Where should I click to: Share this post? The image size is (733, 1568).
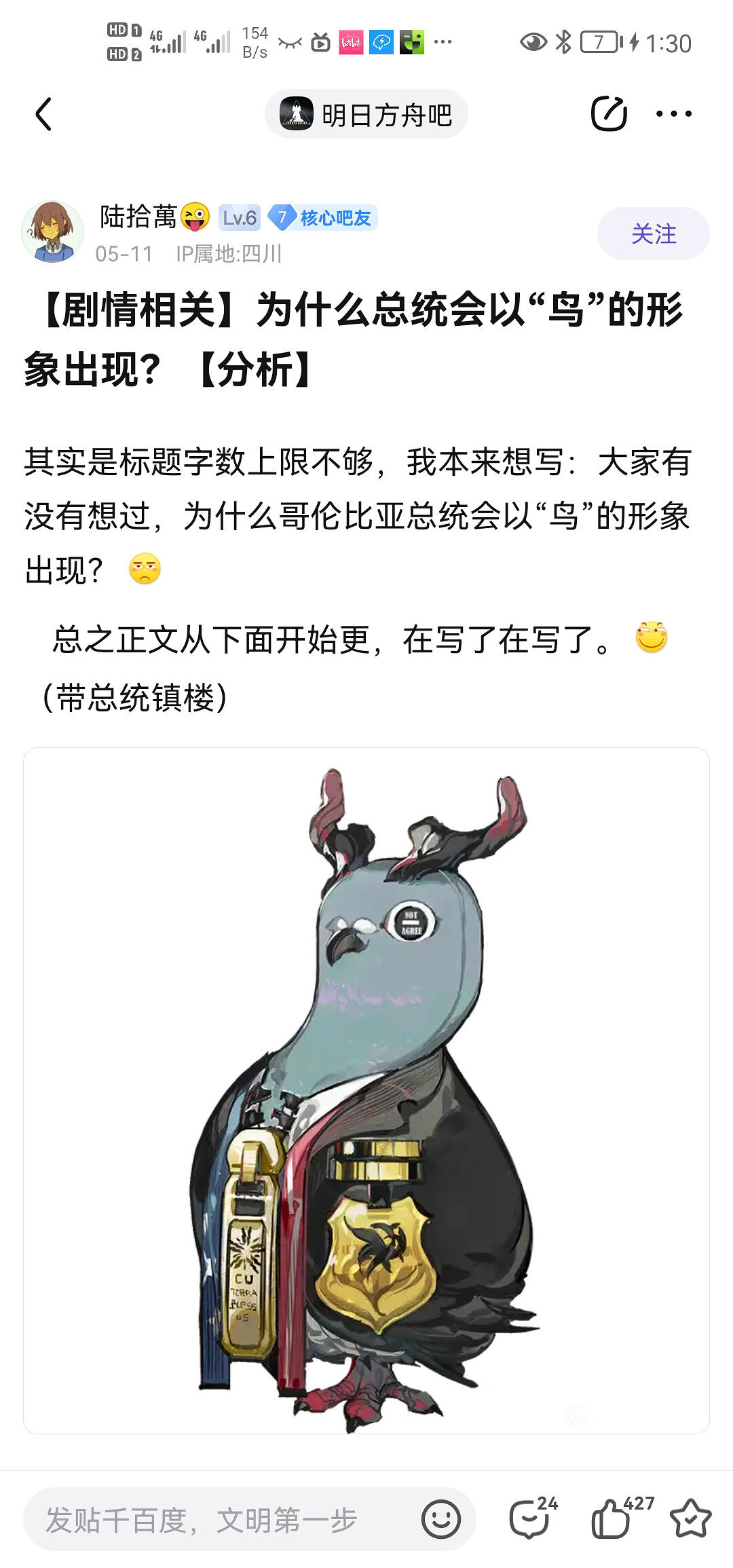point(608,114)
